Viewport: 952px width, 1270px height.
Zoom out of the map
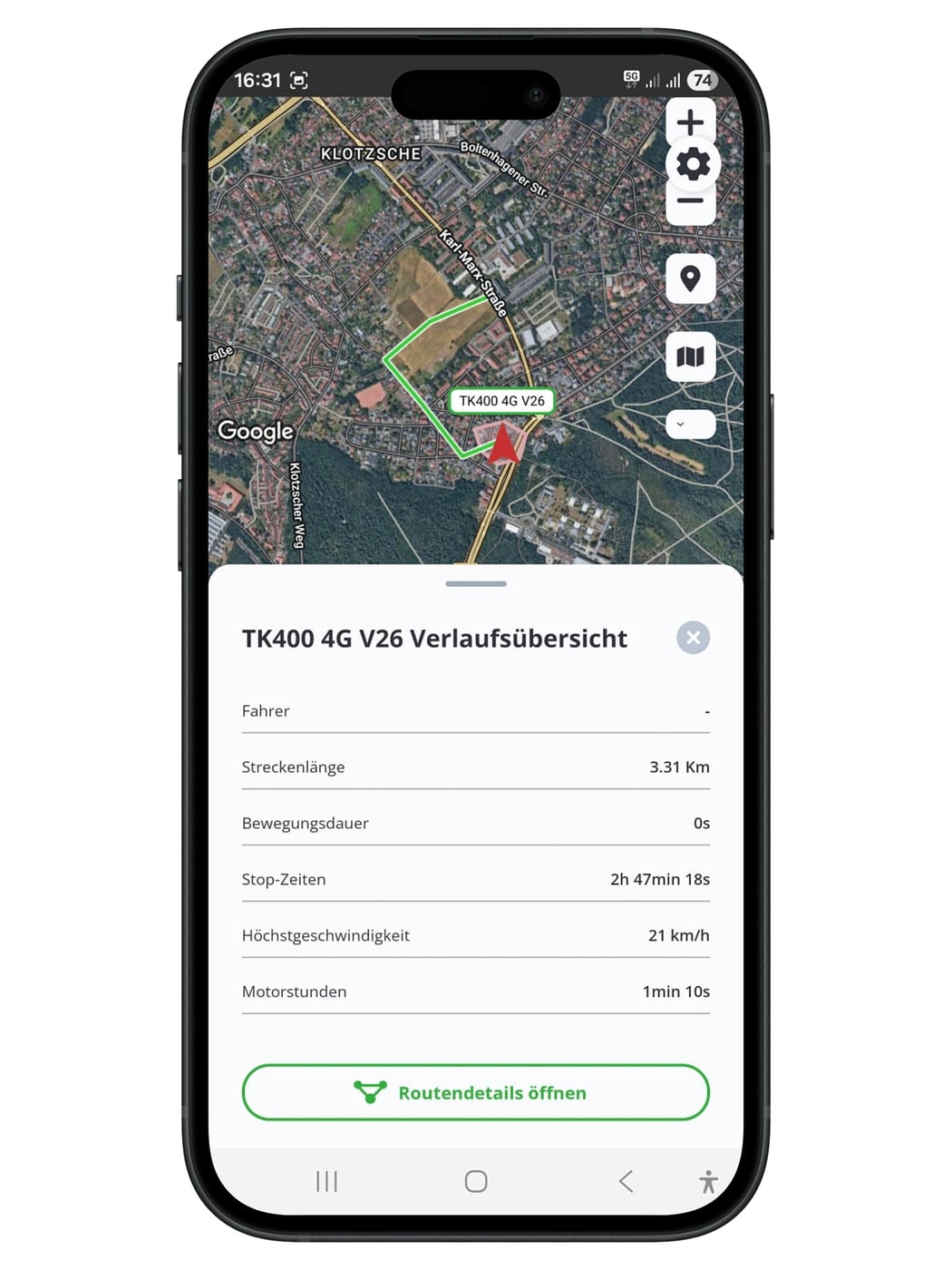[x=690, y=203]
